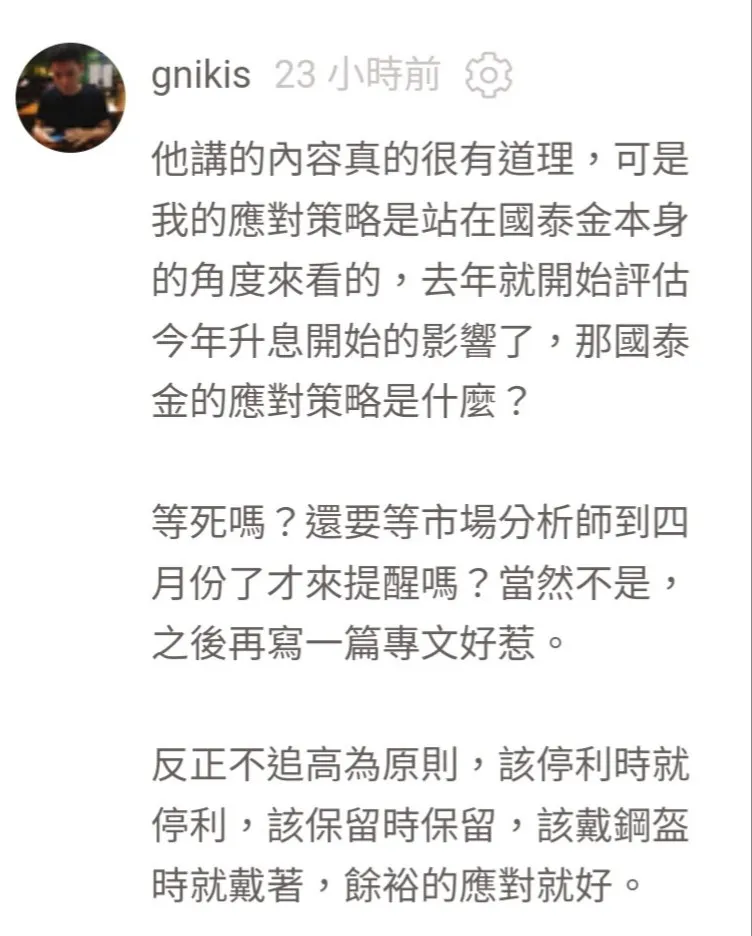Open gnikis's profile picture
Viewport: 752px width, 936px height.
[x=70, y=97]
